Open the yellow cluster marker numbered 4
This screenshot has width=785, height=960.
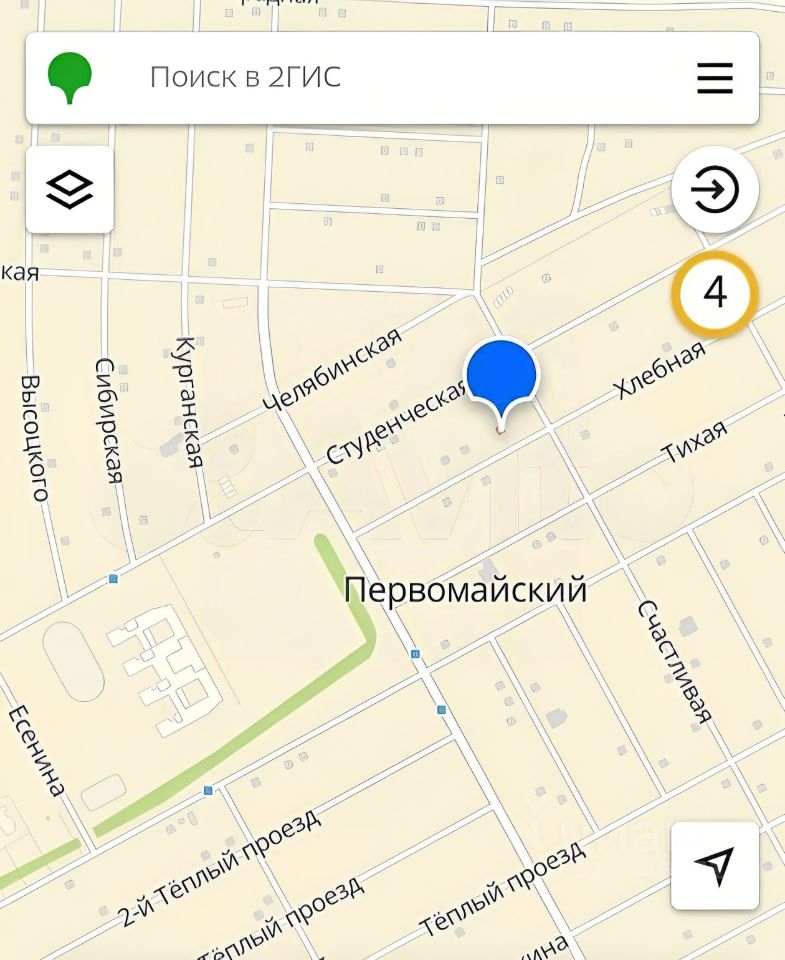point(714,293)
